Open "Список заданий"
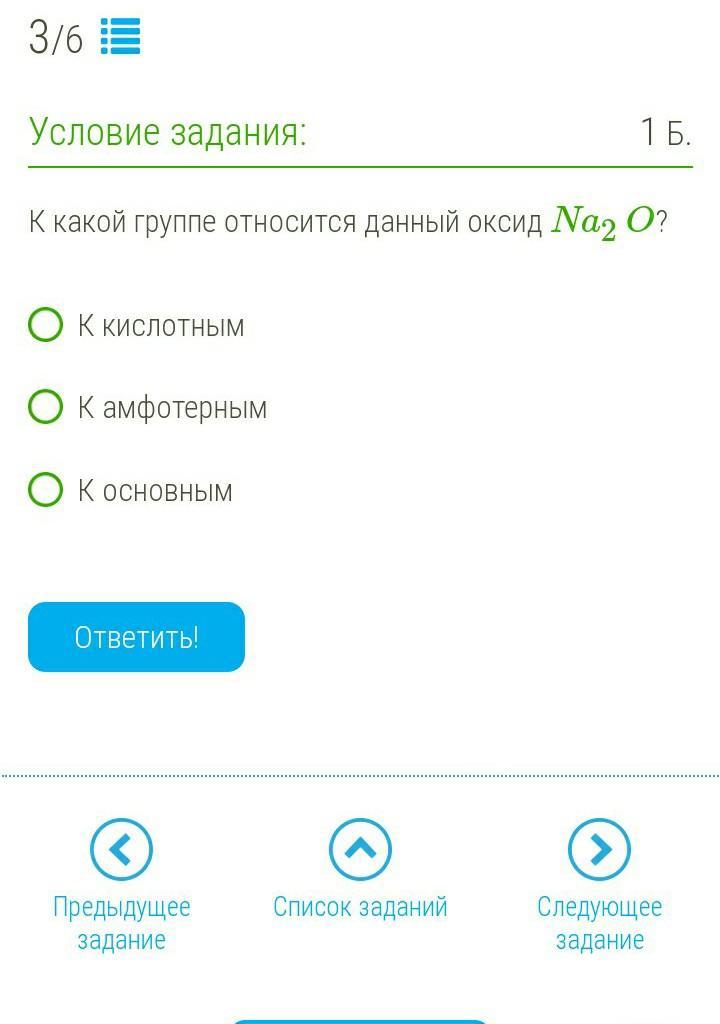The width and height of the screenshot is (720, 1024). point(360,849)
